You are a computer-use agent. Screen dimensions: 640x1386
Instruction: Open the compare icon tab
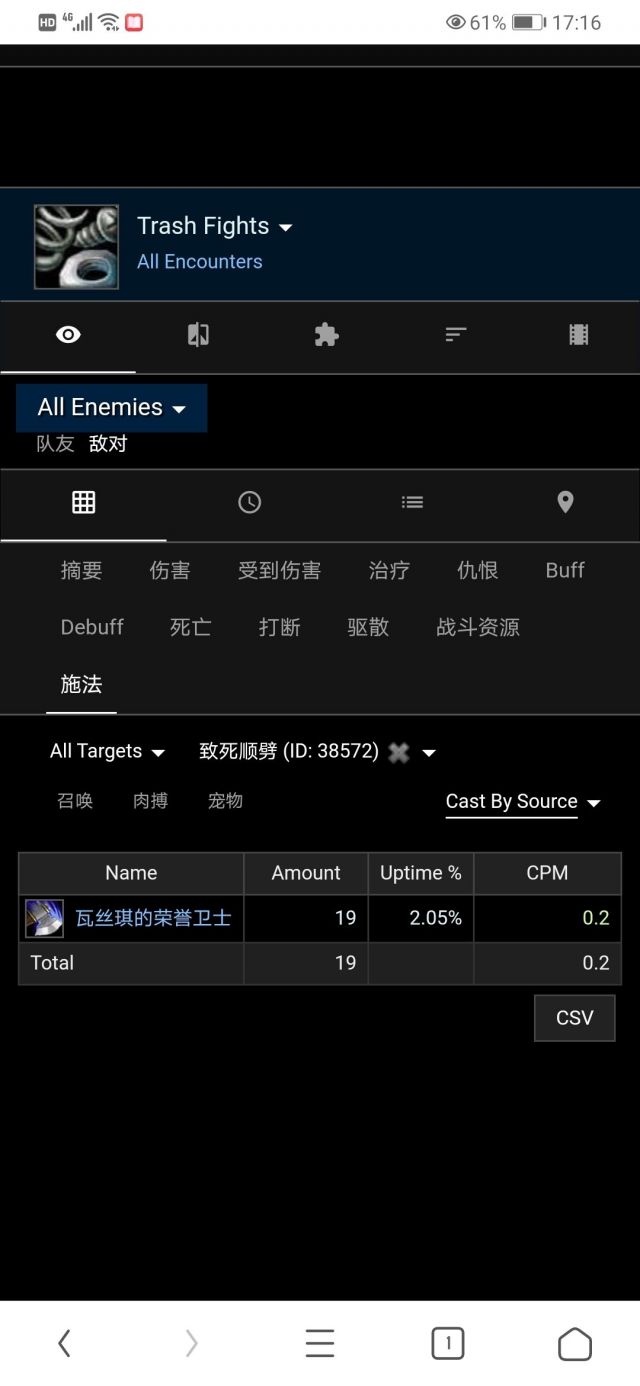pos(198,335)
